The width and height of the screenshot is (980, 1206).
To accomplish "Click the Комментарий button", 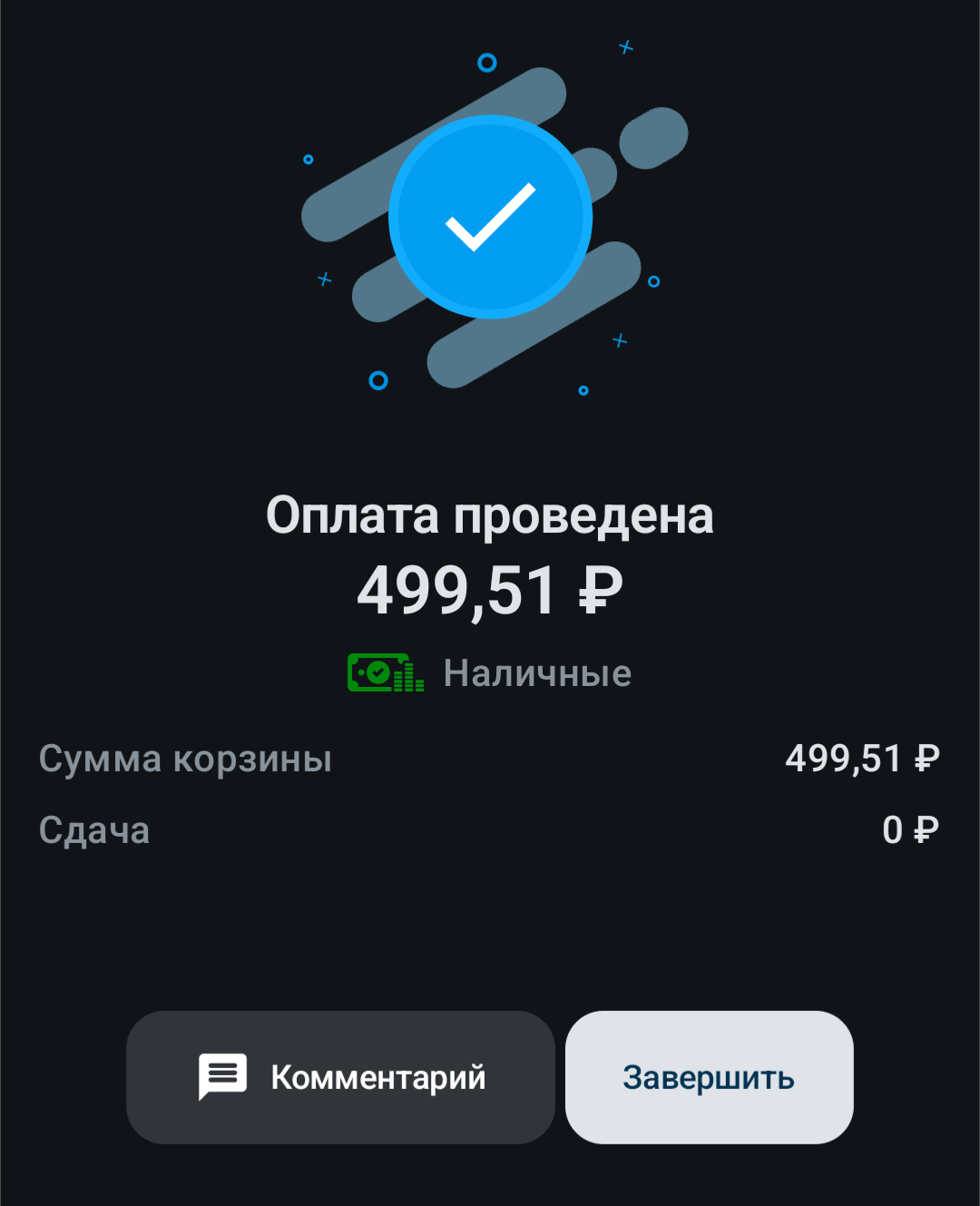I will 340,1077.
